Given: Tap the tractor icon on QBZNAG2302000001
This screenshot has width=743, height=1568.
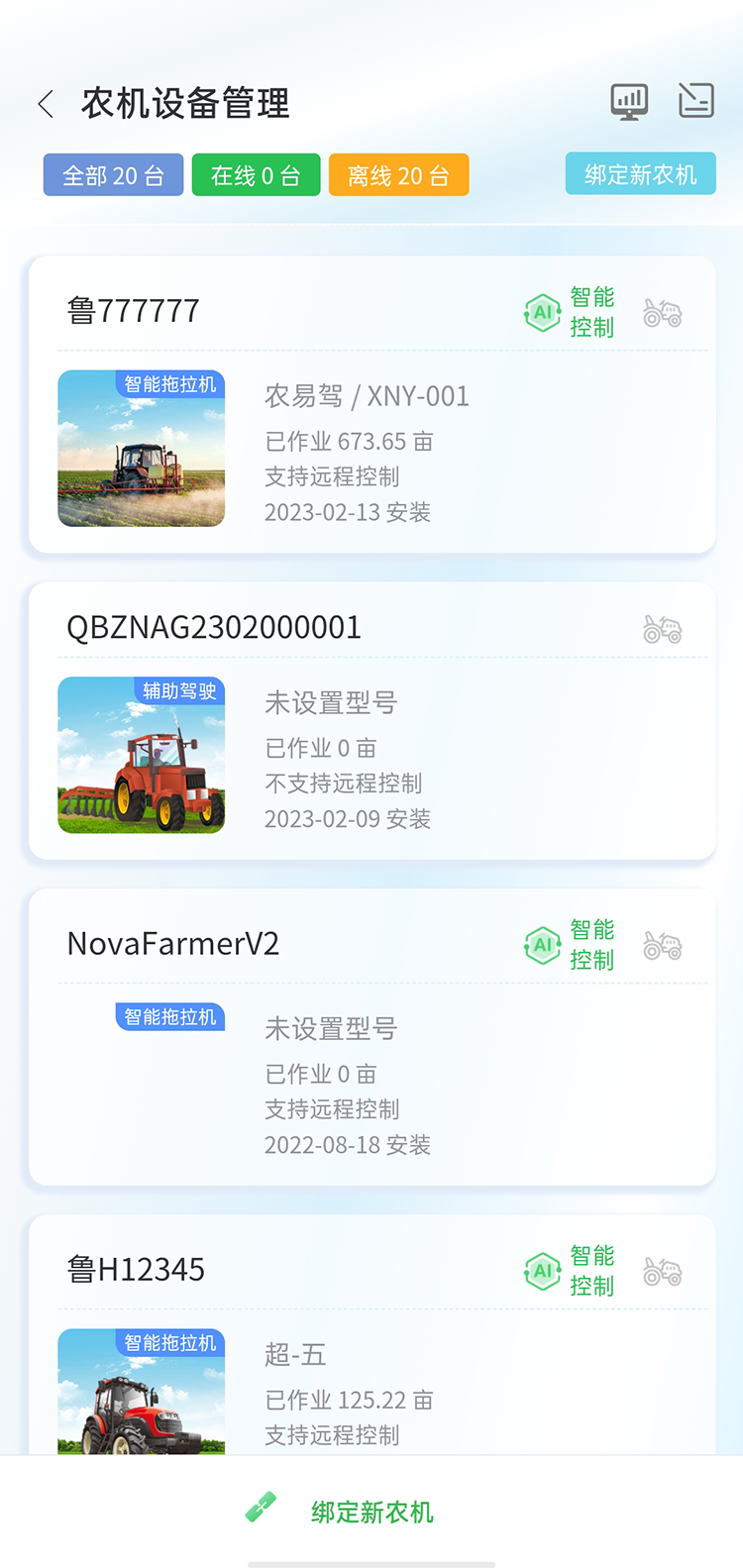Looking at the screenshot, I should 662,630.
